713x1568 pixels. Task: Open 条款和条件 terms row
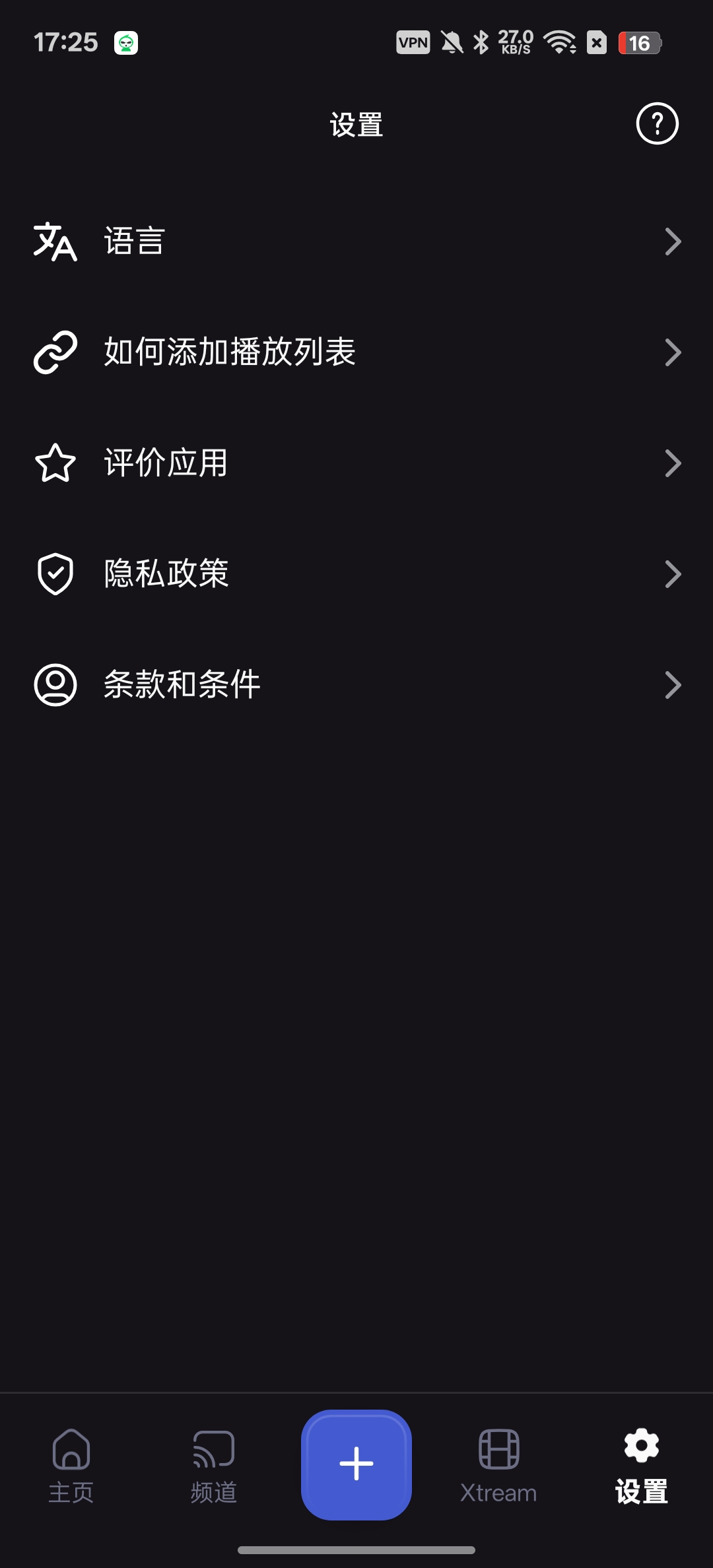pos(356,685)
